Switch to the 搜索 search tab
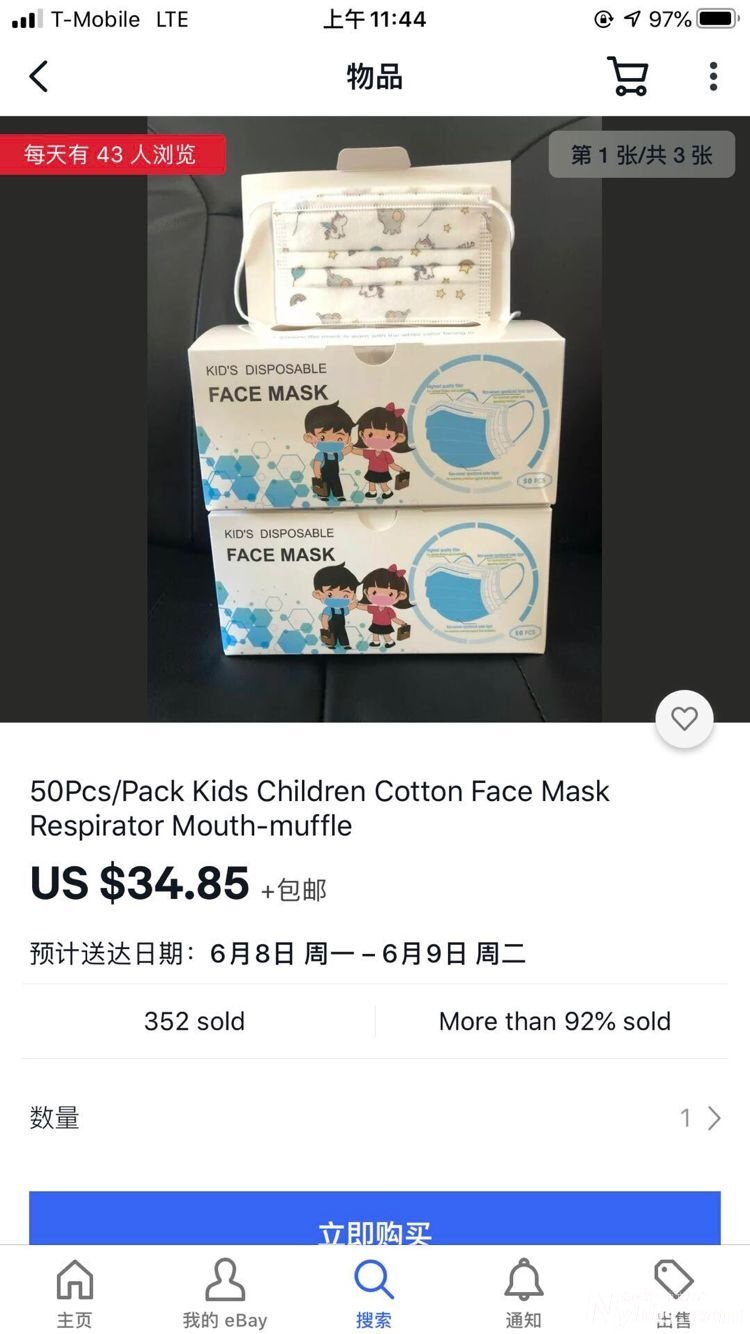750x1334 pixels. [374, 1294]
